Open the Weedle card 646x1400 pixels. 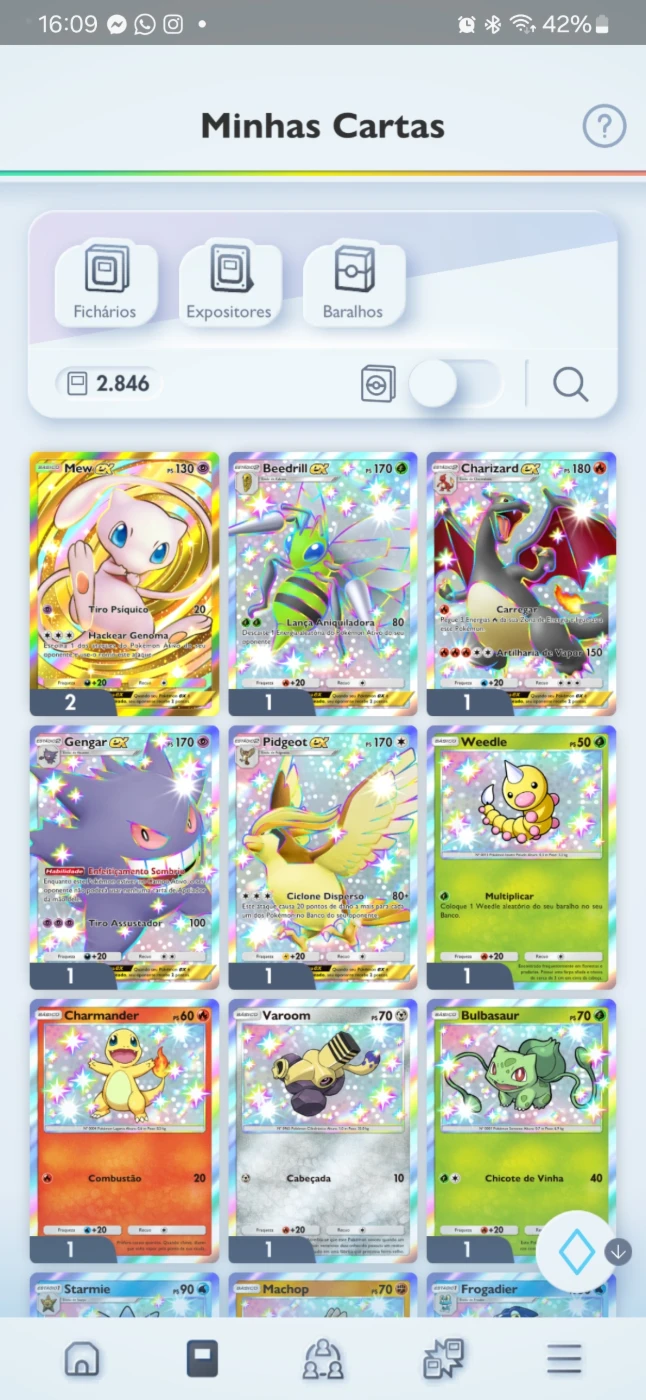521,858
